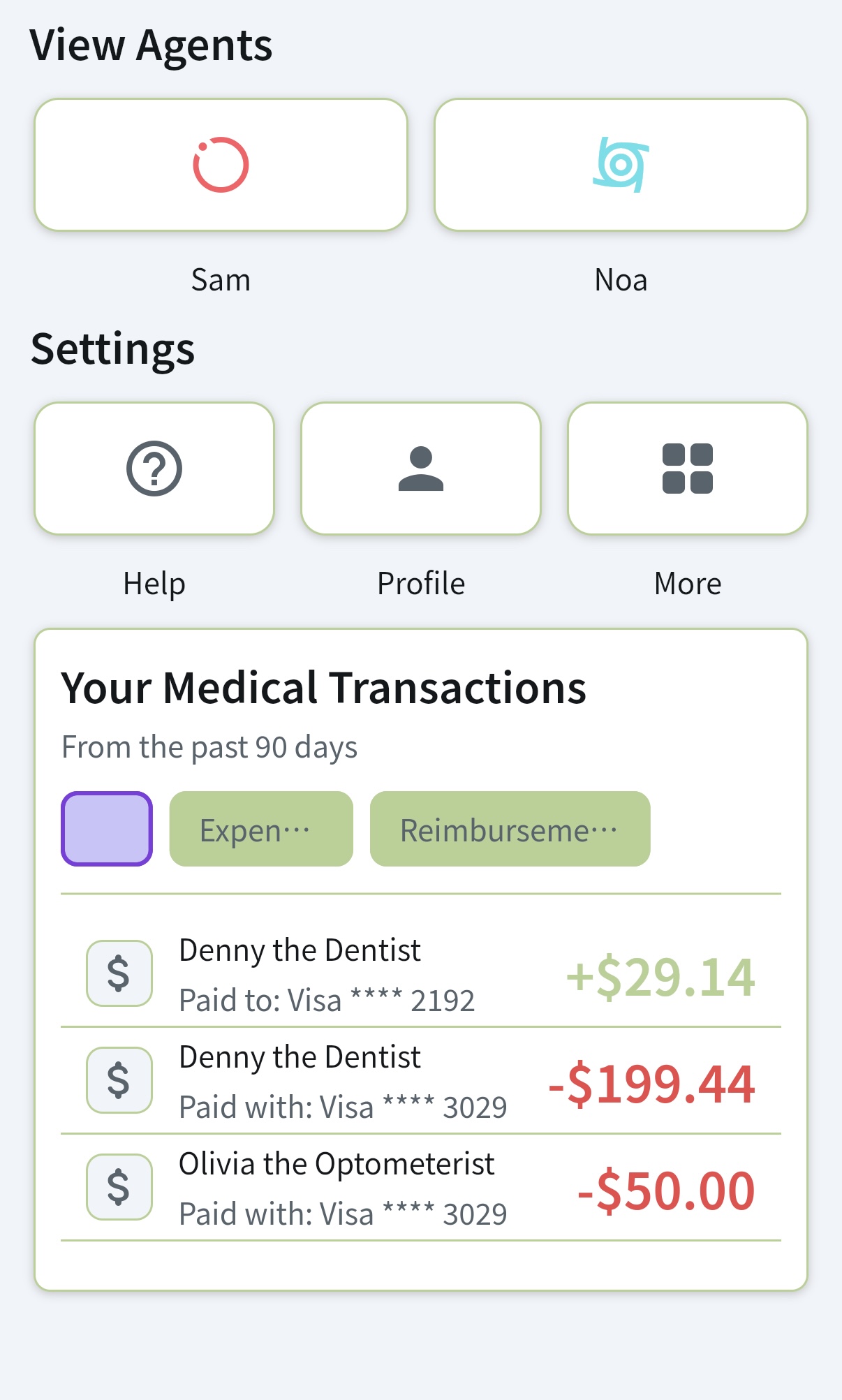Show only Reimbursements
This screenshot has width=842, height=1400.
[x=510, y=829]
